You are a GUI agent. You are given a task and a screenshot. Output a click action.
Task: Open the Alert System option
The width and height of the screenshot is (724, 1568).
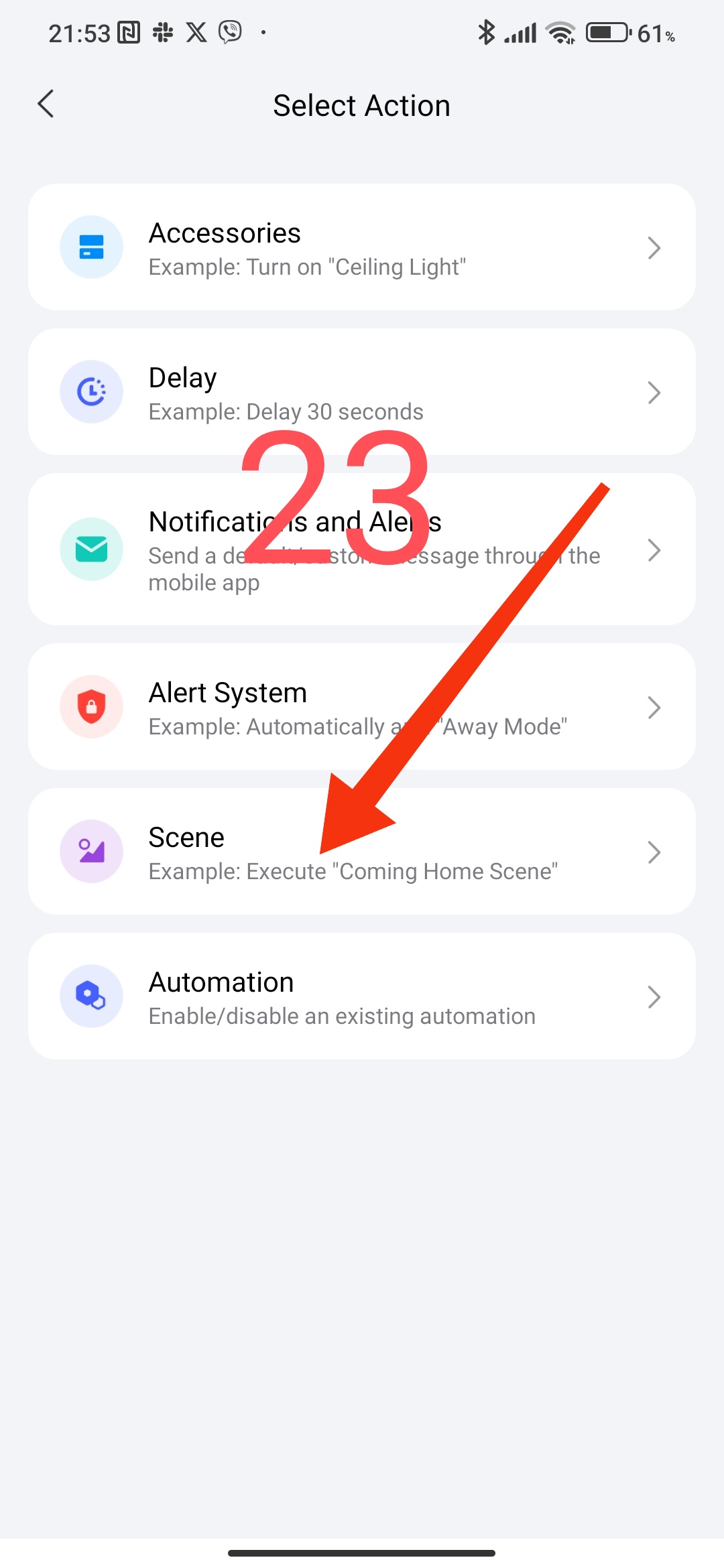361,707
